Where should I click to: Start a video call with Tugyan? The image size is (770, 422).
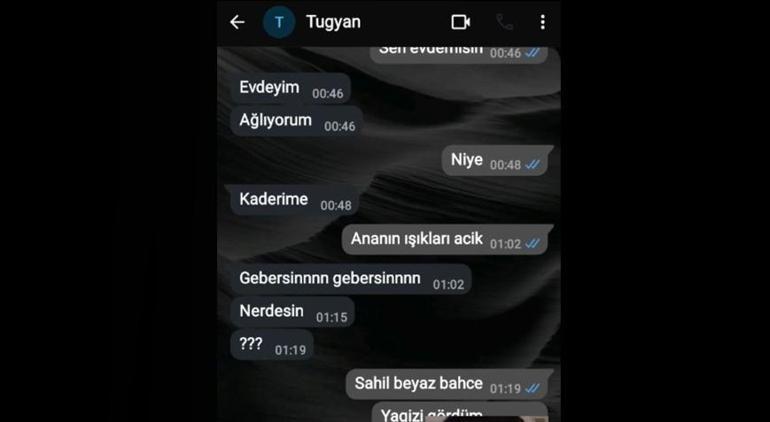click(x=460, y=22)
